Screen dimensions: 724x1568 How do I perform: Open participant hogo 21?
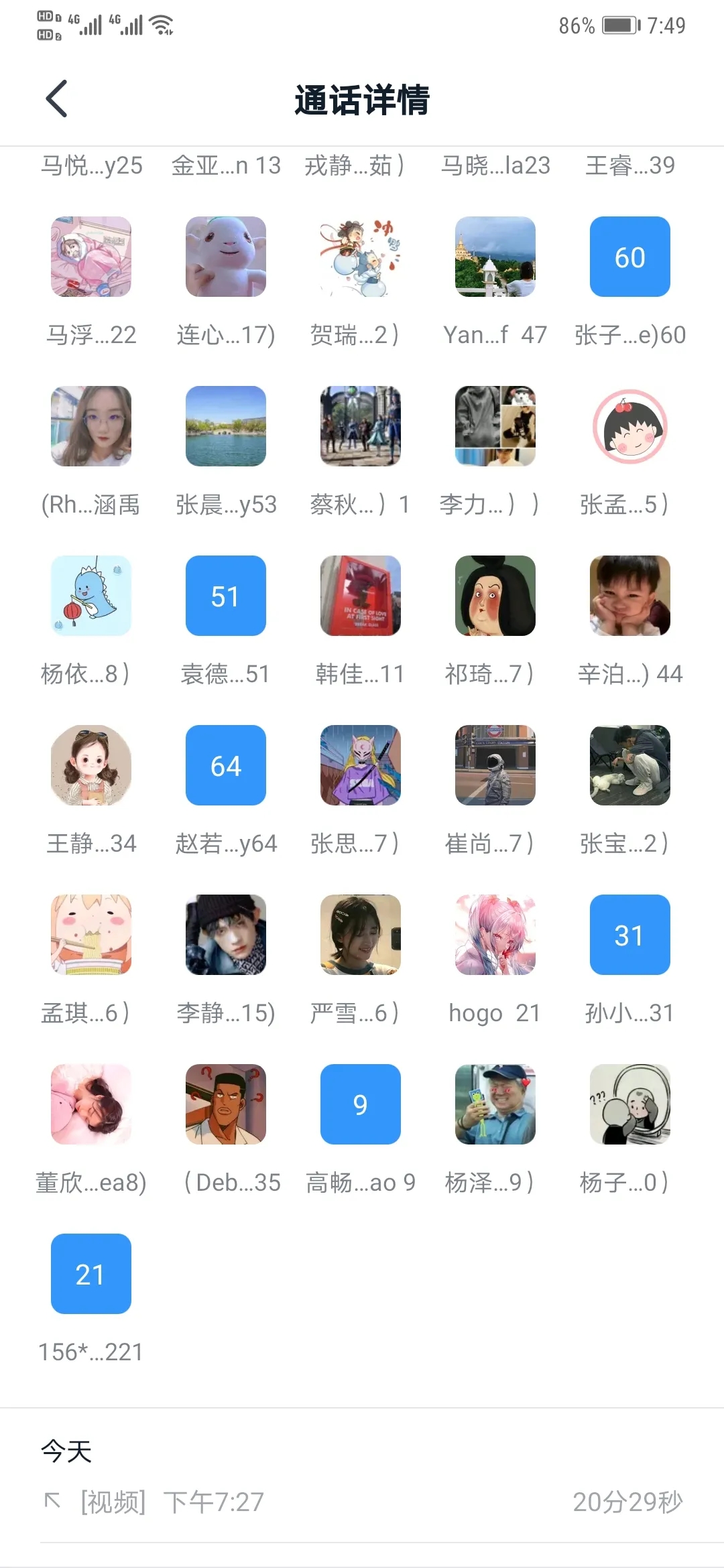[x=495, y=935]
